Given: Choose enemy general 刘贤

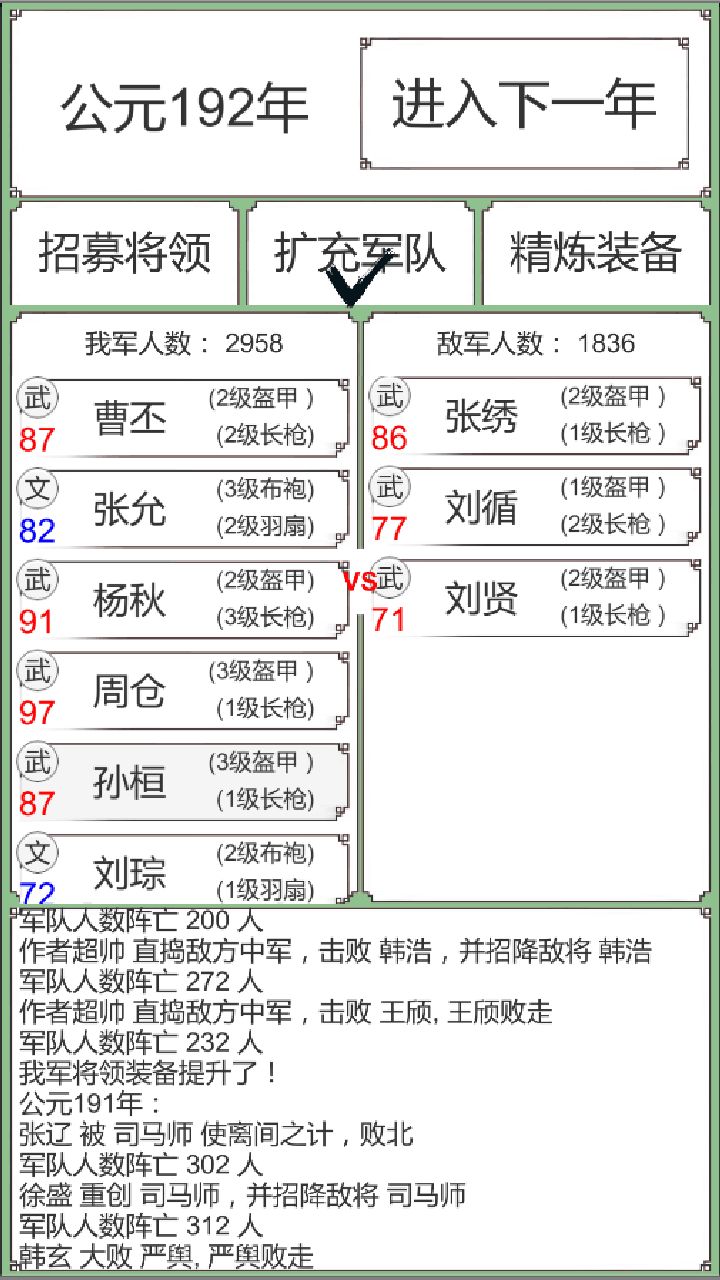Looking at the screenshot, I should pos(536,598).
